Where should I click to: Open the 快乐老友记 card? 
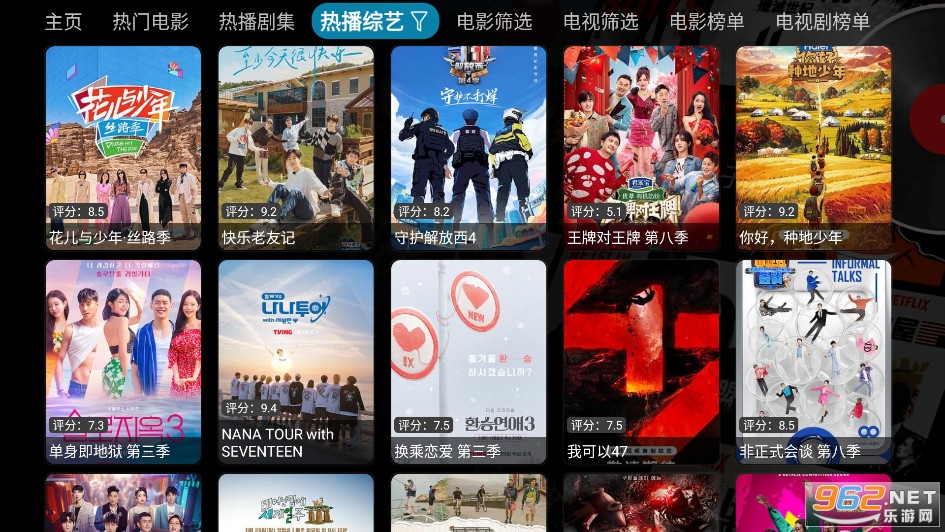[x=296, y=147]
